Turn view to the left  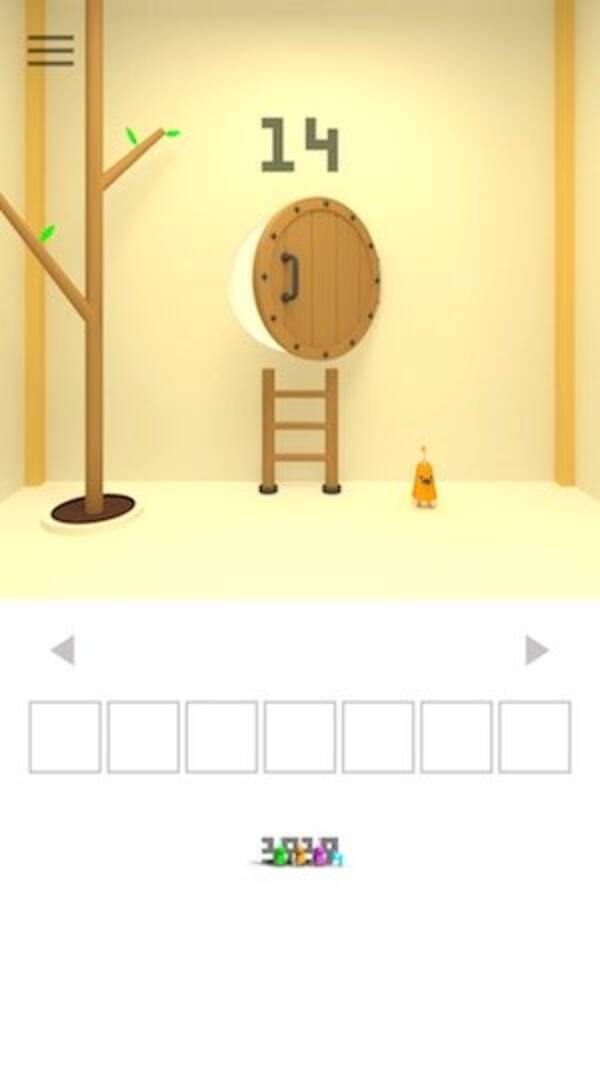(62, 650)
